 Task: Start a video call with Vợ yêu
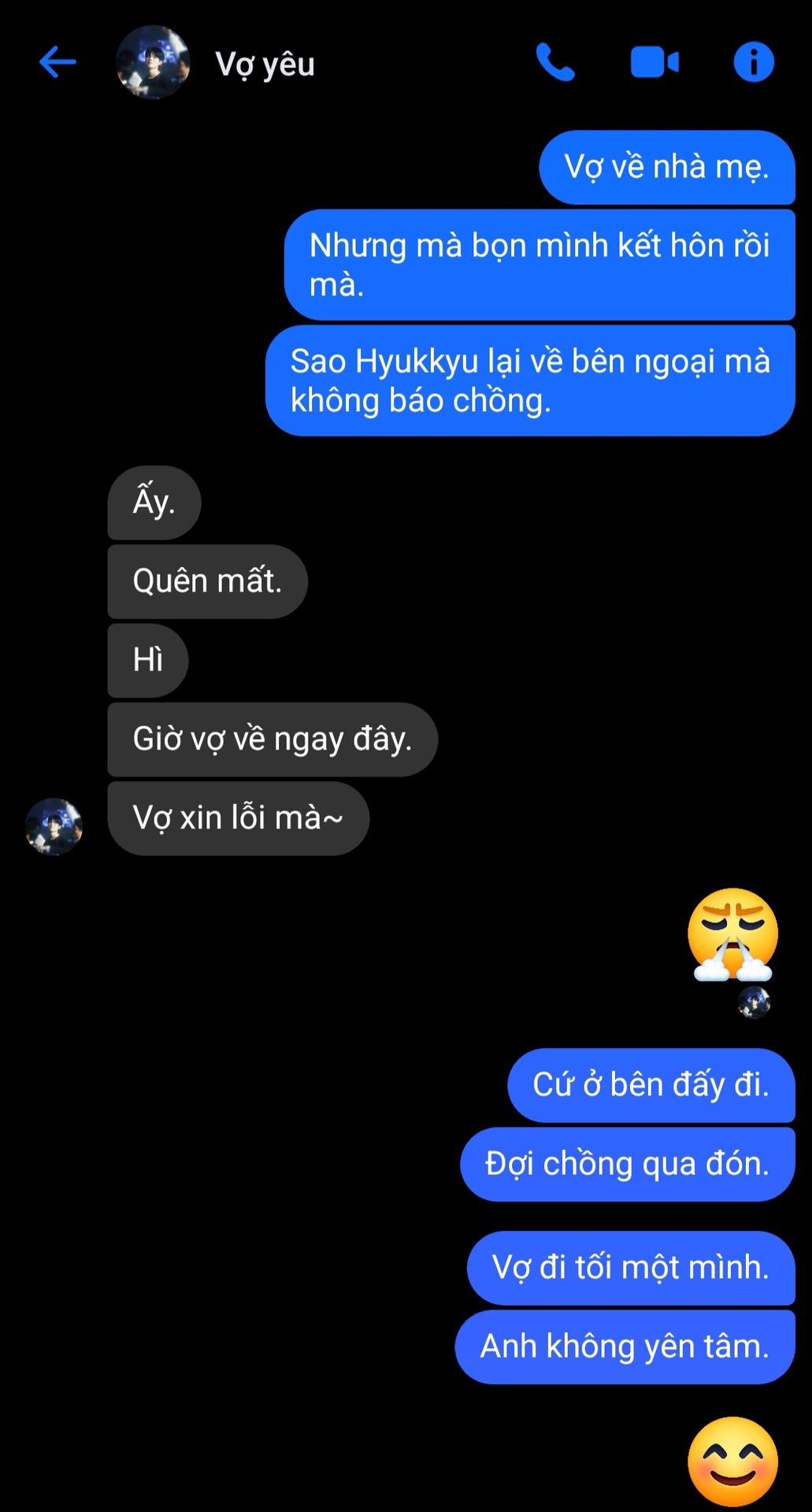(x=654, y=62)
